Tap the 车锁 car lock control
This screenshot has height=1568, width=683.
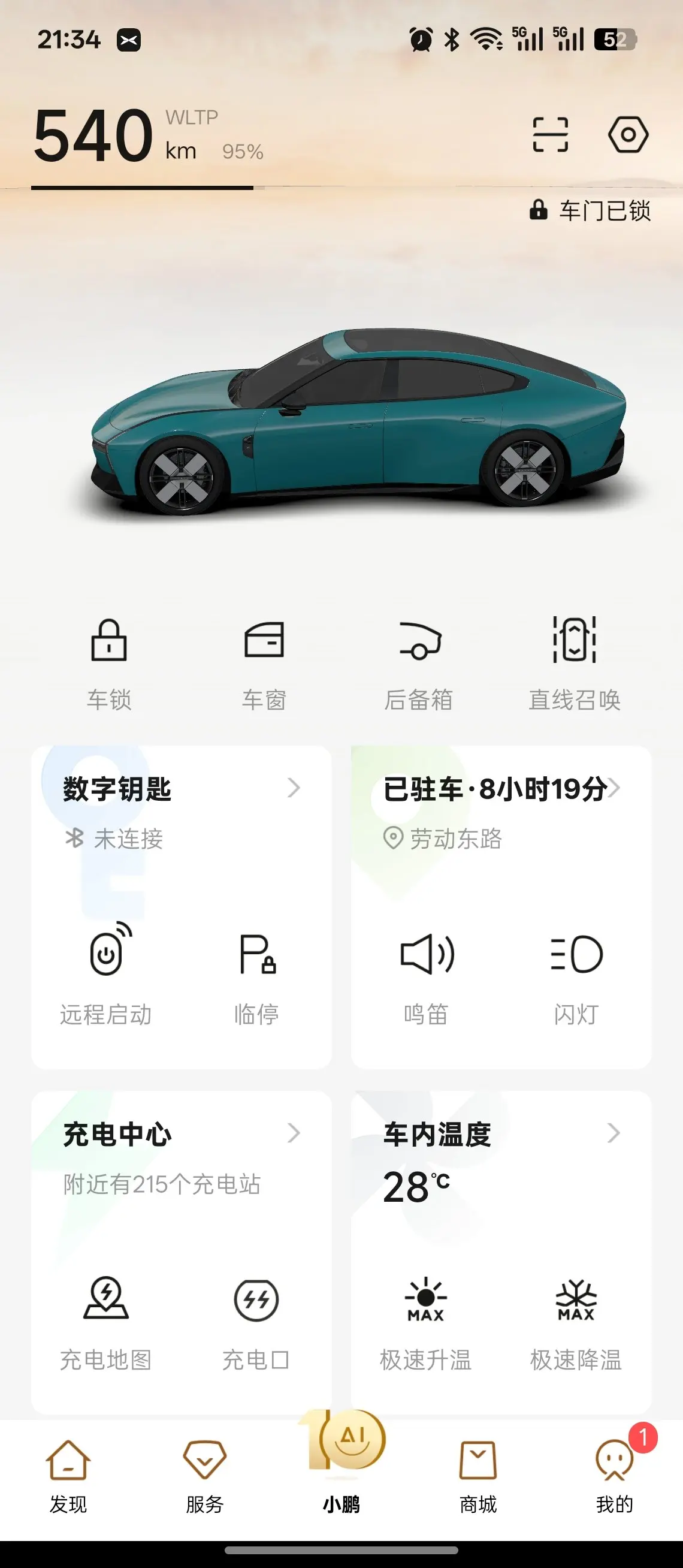(109, 664)
